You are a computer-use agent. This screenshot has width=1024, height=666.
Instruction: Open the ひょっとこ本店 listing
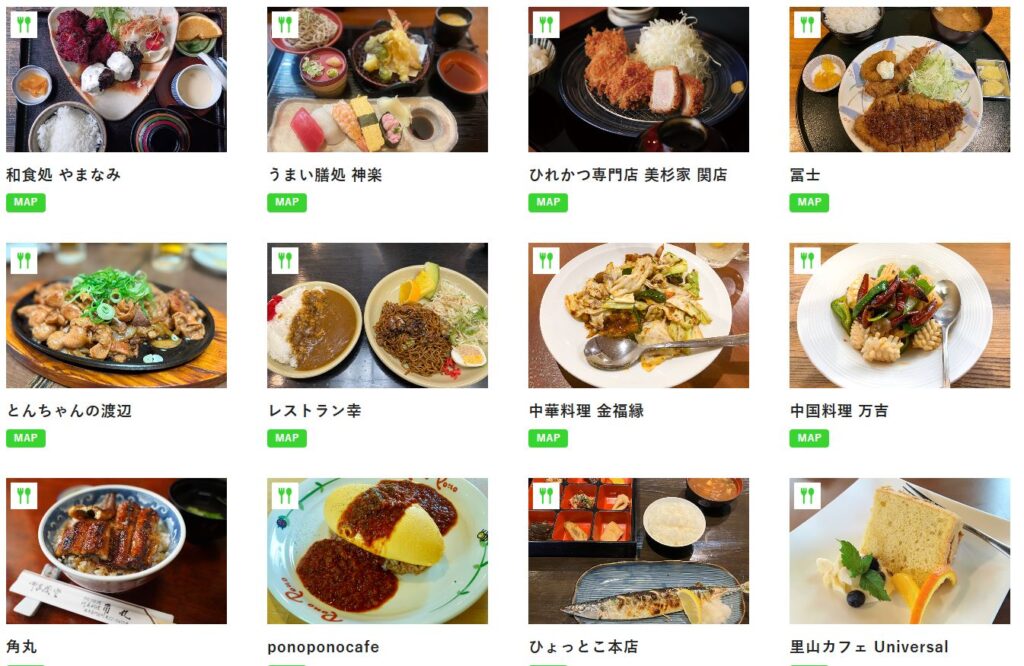click(638, 551)
